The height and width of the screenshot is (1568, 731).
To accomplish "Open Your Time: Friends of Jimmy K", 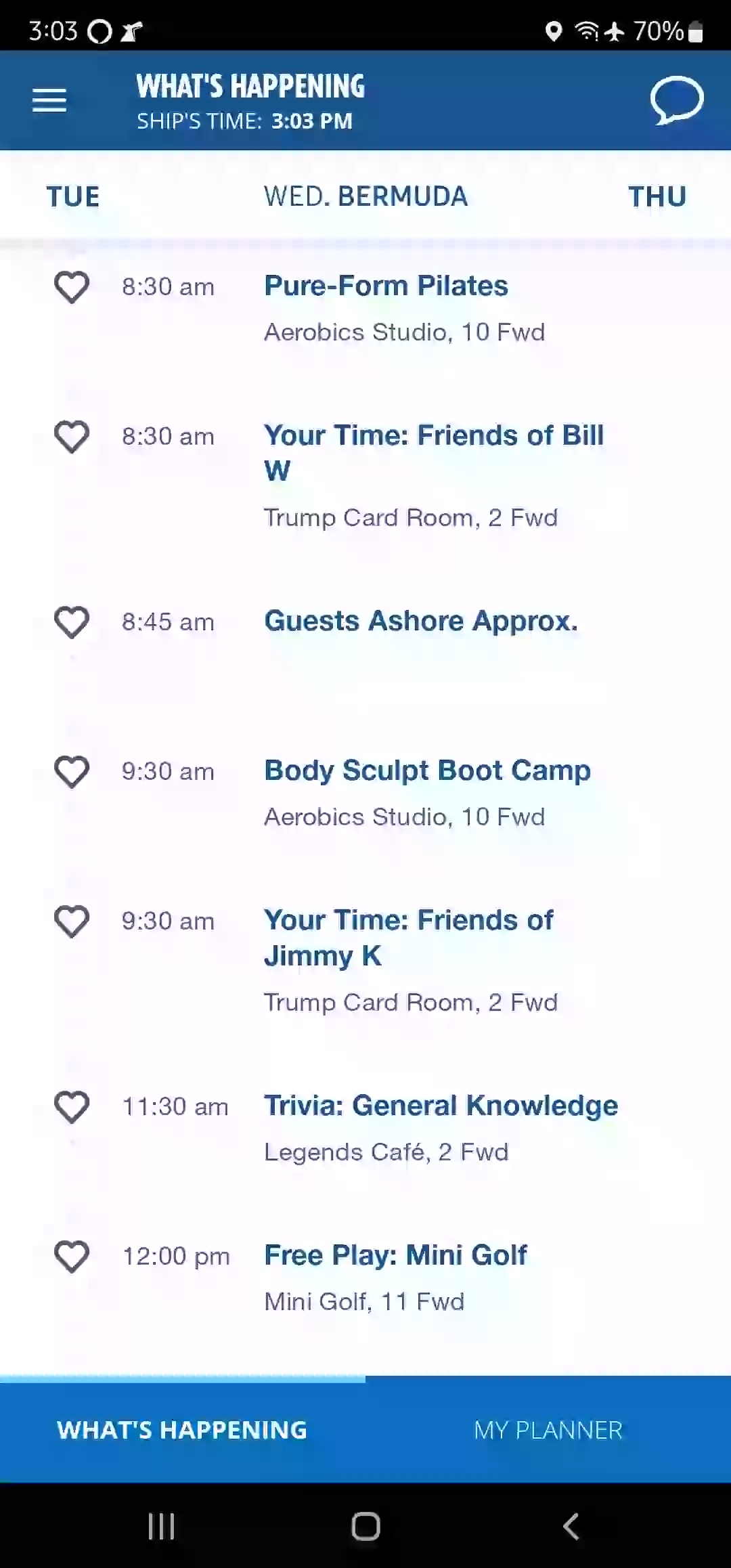I will click(x=409, y=938).
